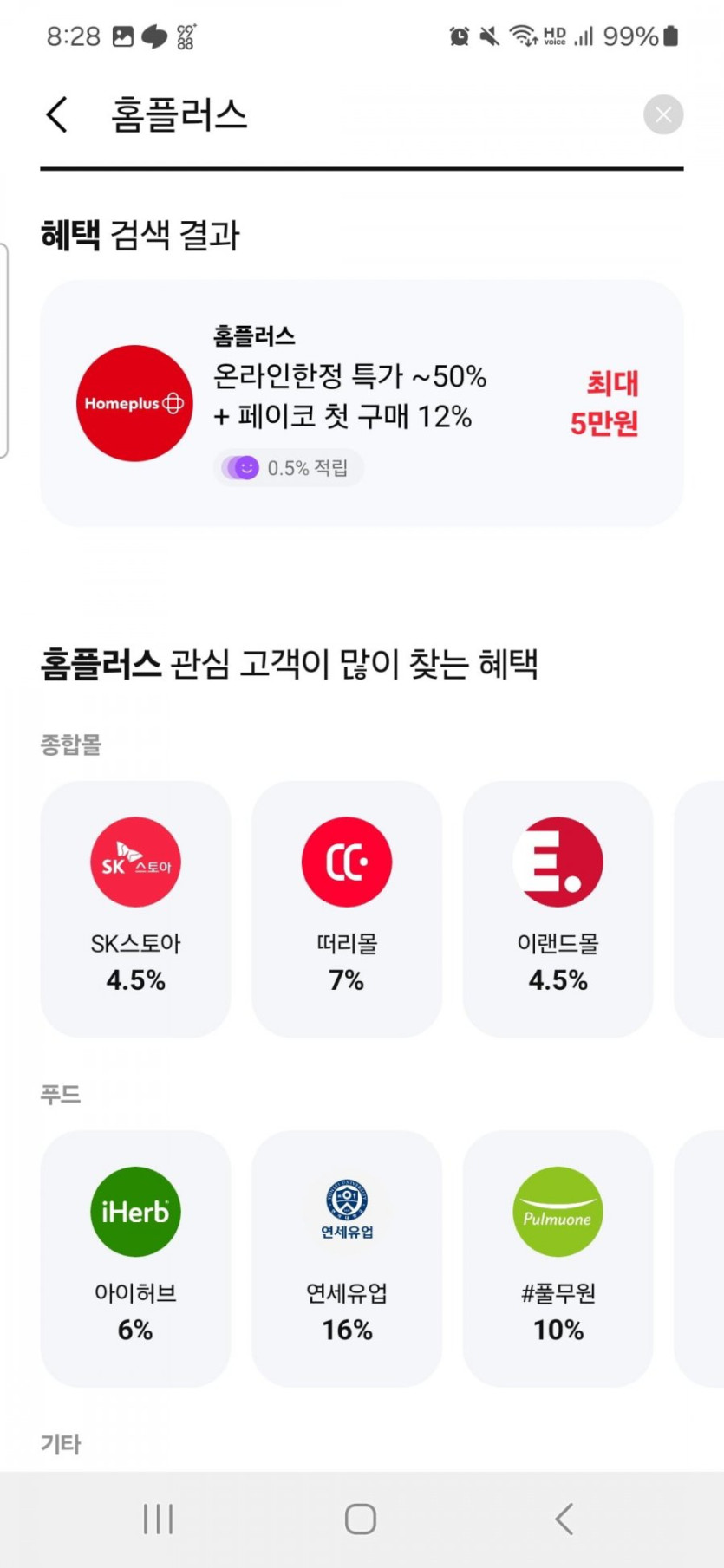Clear the 홈플러스 search text

coord(663,114)
